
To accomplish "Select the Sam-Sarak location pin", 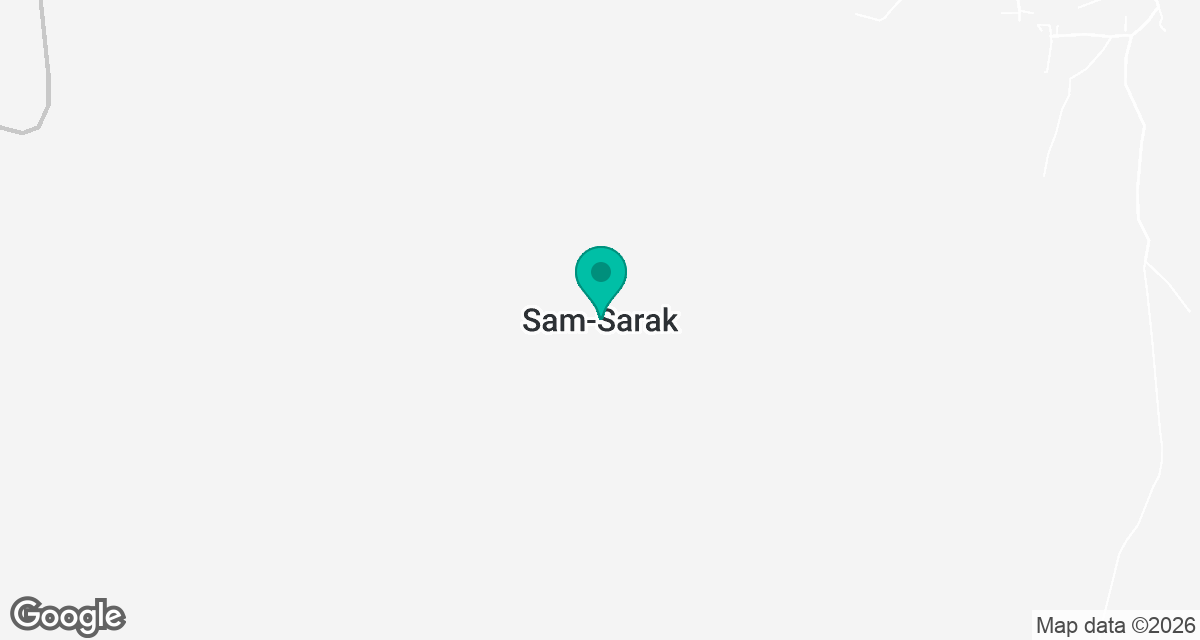I will pos(600,277).
